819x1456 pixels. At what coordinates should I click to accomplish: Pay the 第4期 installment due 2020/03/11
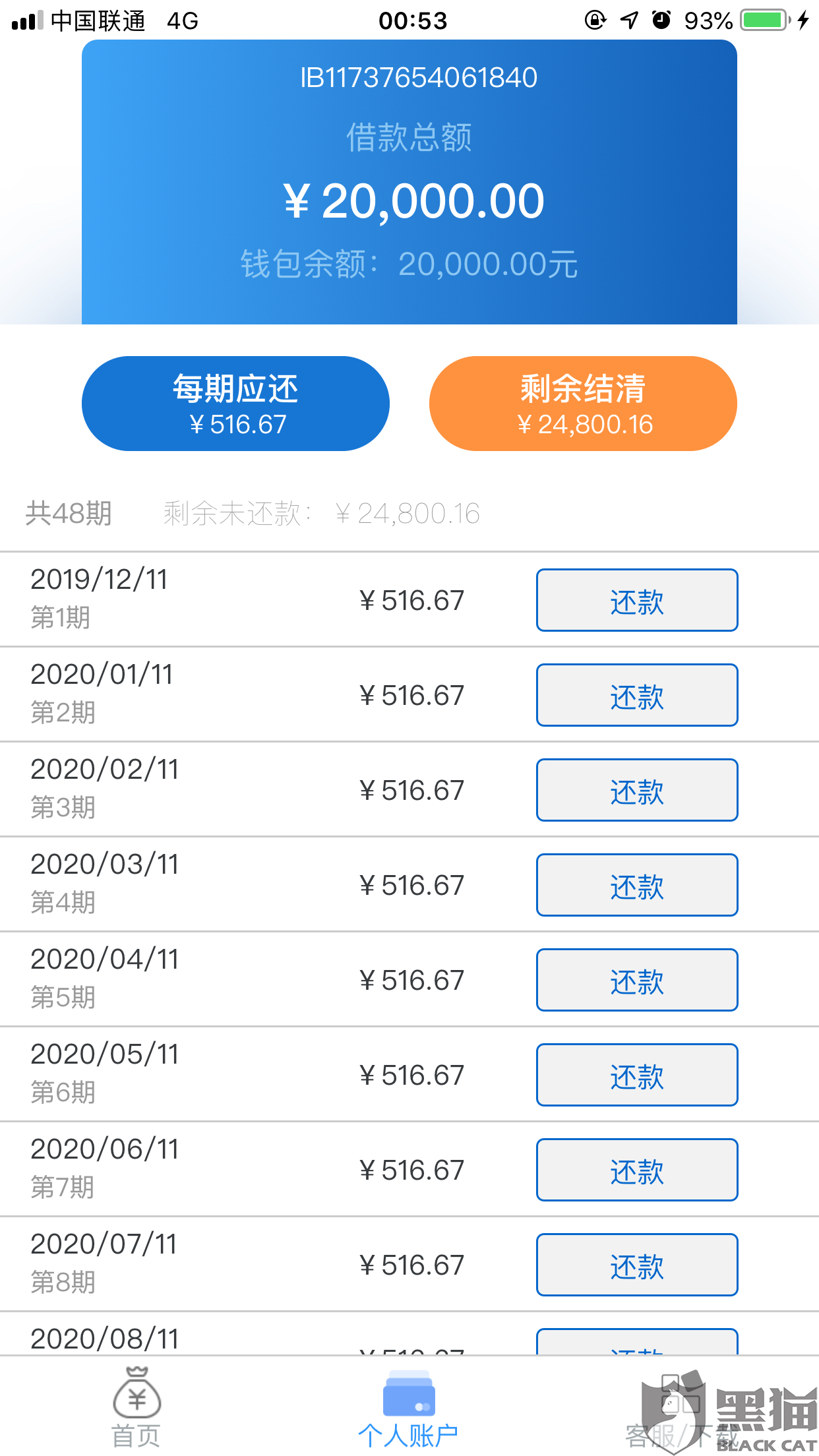click(x=636, y=885)
